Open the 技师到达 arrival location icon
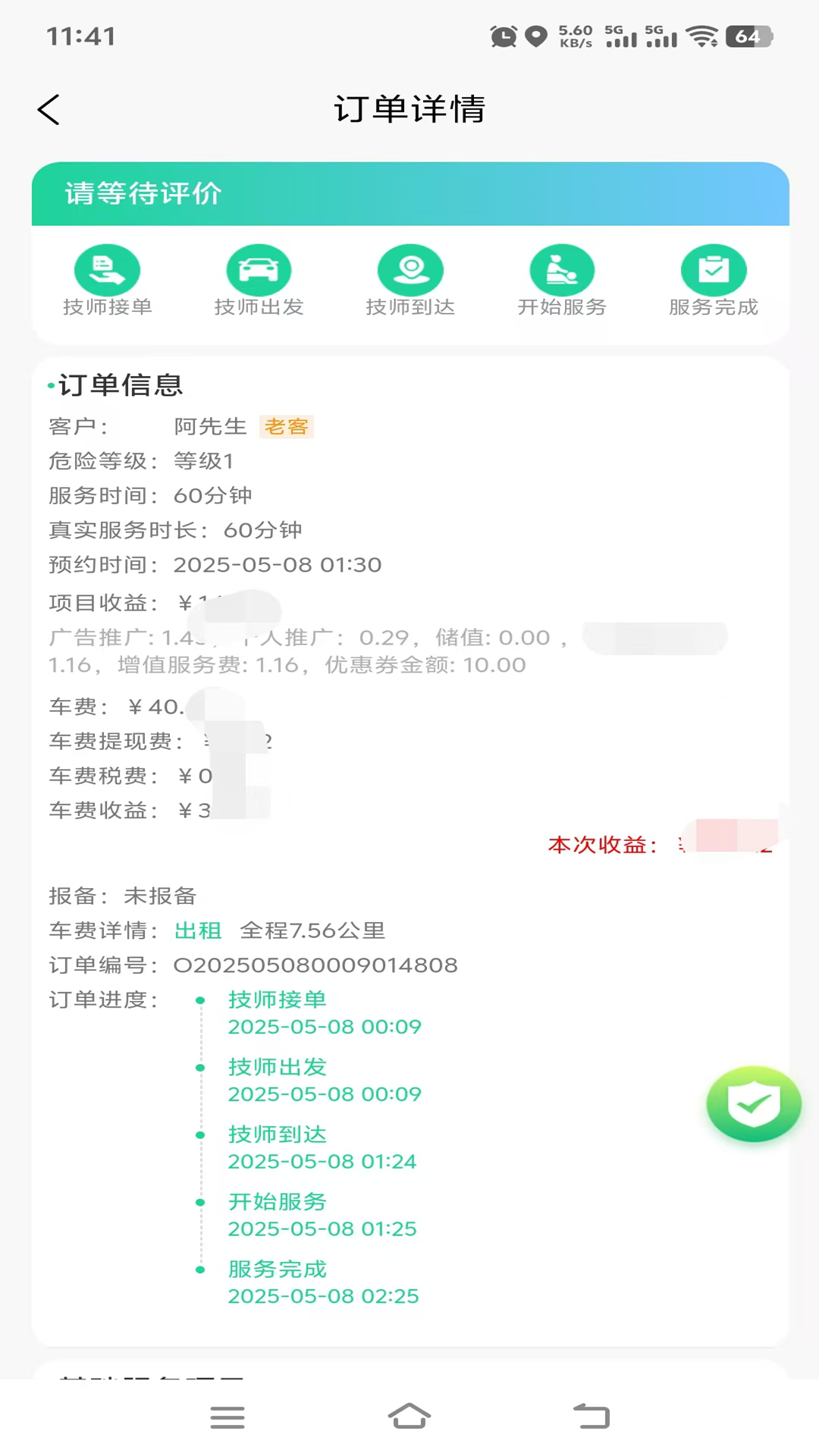 (x=410, y=269)
